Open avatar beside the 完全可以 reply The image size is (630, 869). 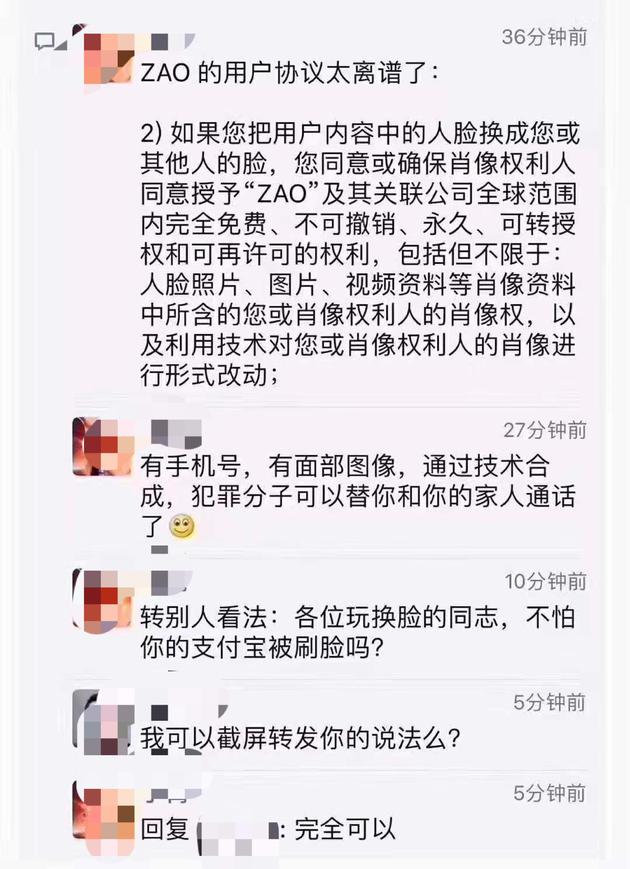[x=104, y=813]
